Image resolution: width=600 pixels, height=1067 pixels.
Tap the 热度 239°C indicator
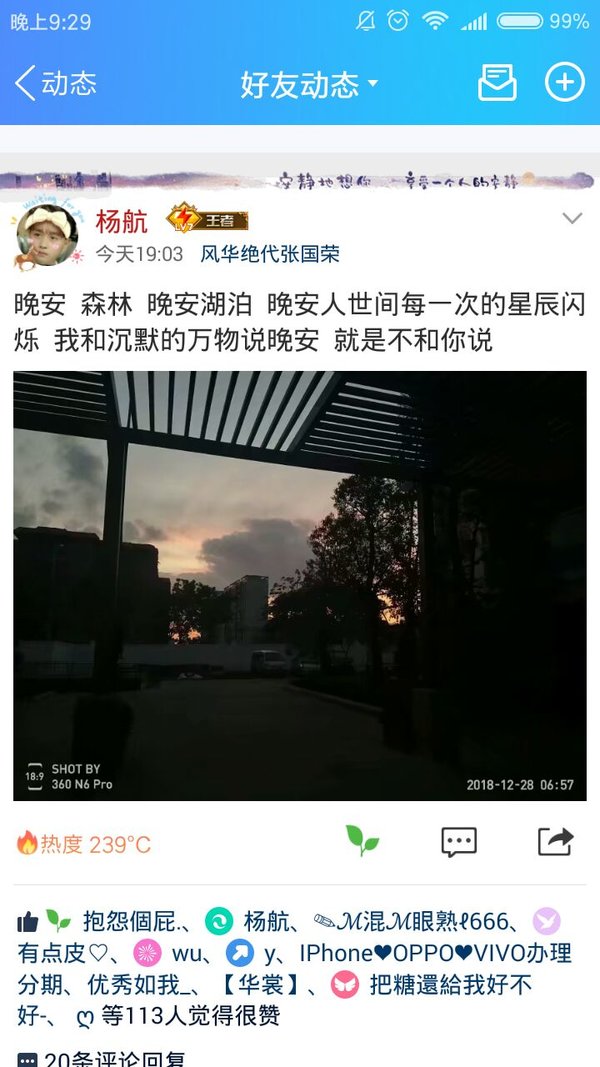[x=83, y=844]
